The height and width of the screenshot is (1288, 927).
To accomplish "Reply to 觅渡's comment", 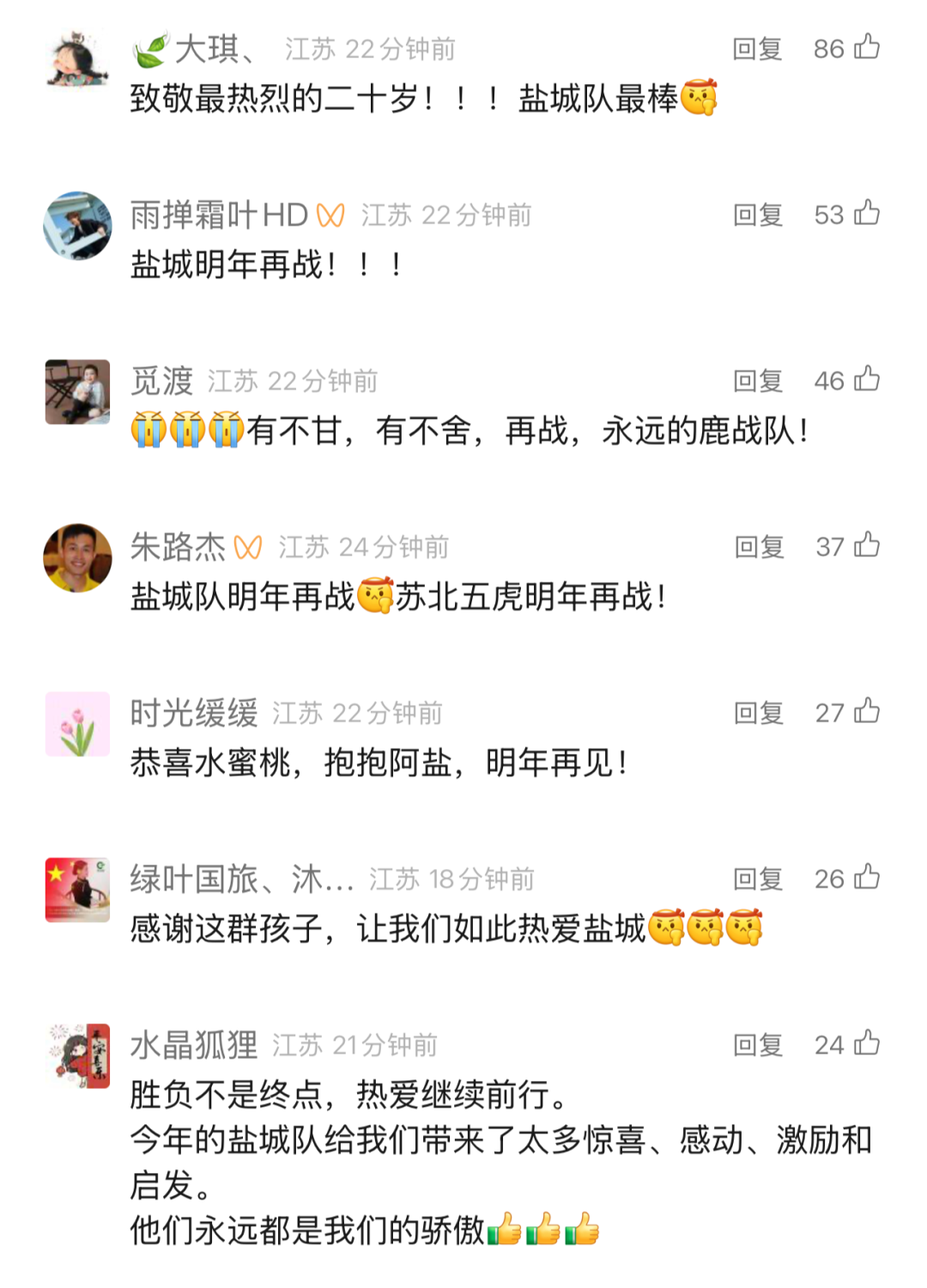I will pos(757,380).
